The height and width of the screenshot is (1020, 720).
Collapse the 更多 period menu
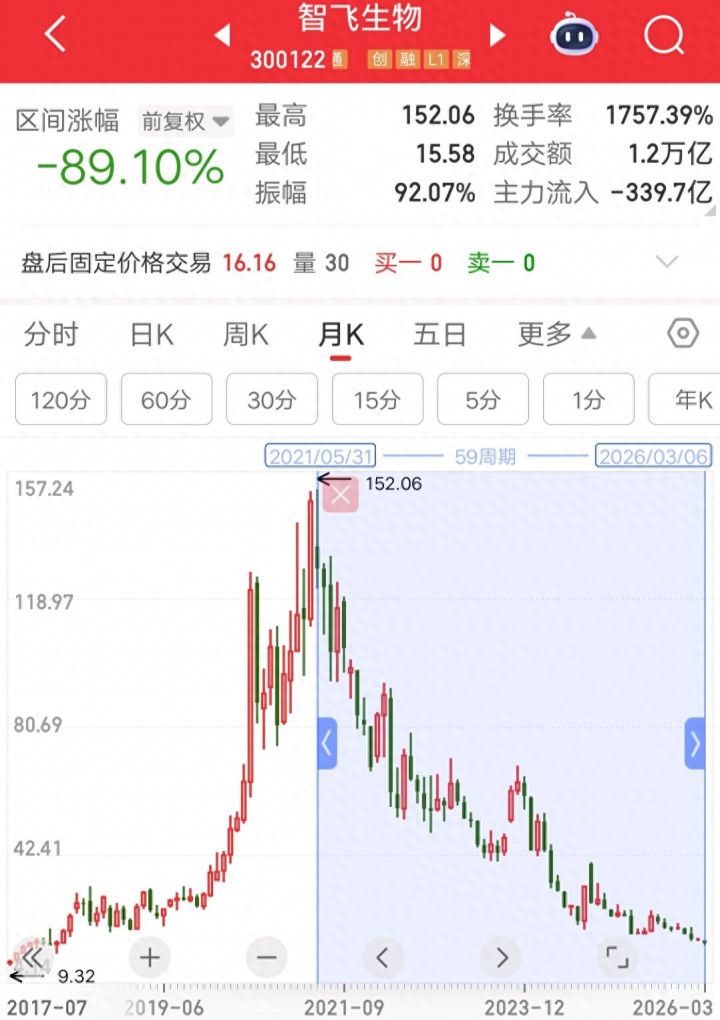[x=557, y=334]
